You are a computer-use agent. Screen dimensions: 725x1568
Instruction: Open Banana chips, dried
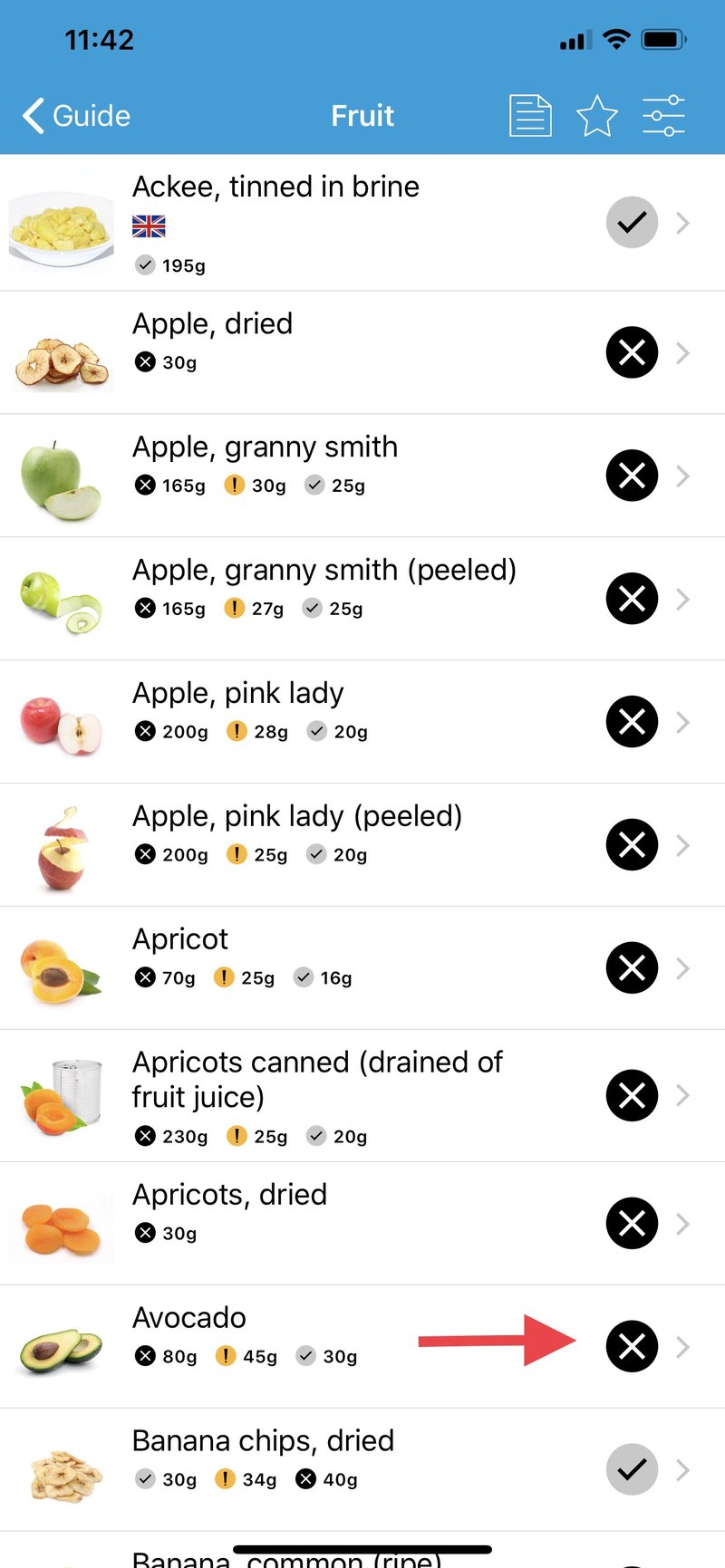coord(362,1470)
